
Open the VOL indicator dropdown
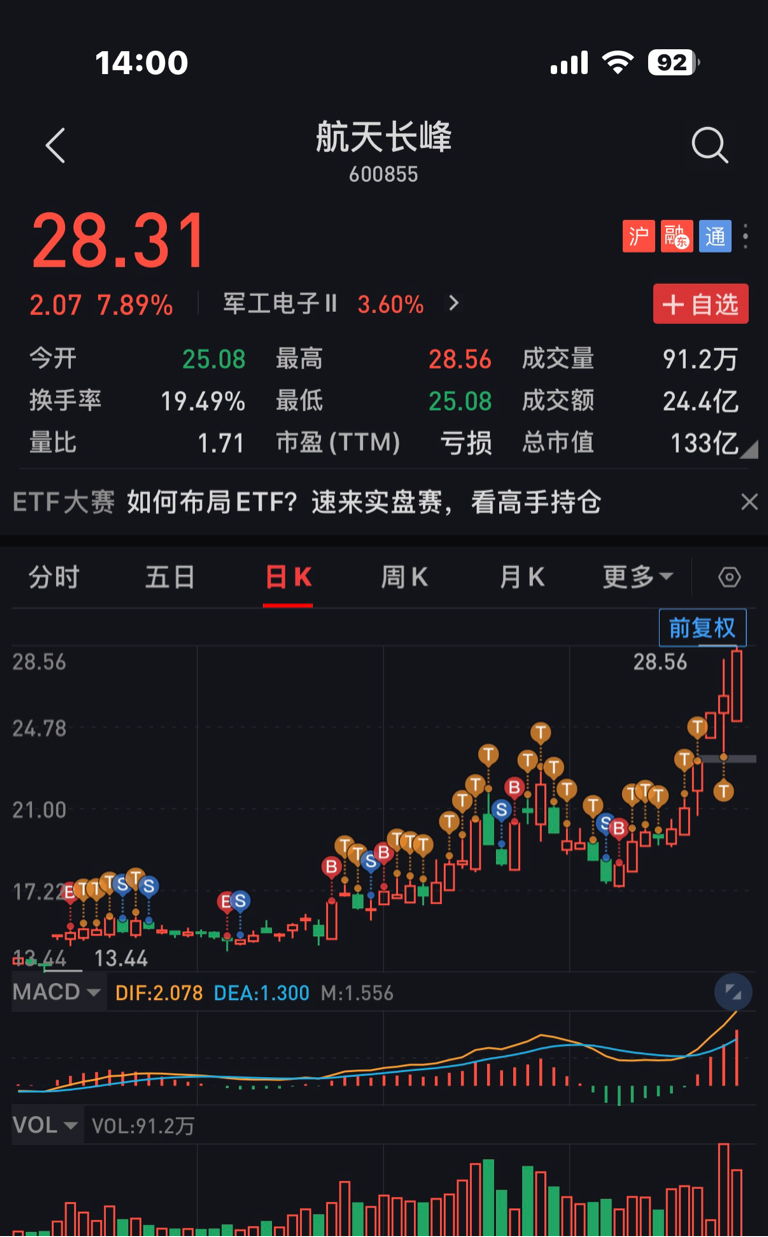[x=46, y=1126]
